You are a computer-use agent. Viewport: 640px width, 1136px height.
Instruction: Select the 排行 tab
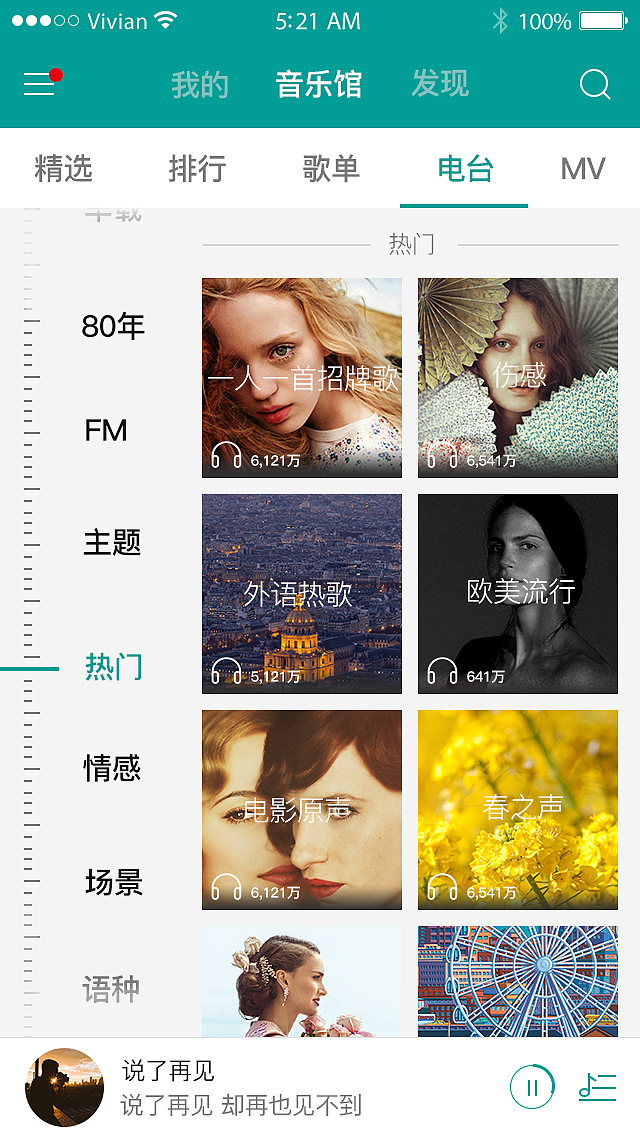(x=197, y=169)
